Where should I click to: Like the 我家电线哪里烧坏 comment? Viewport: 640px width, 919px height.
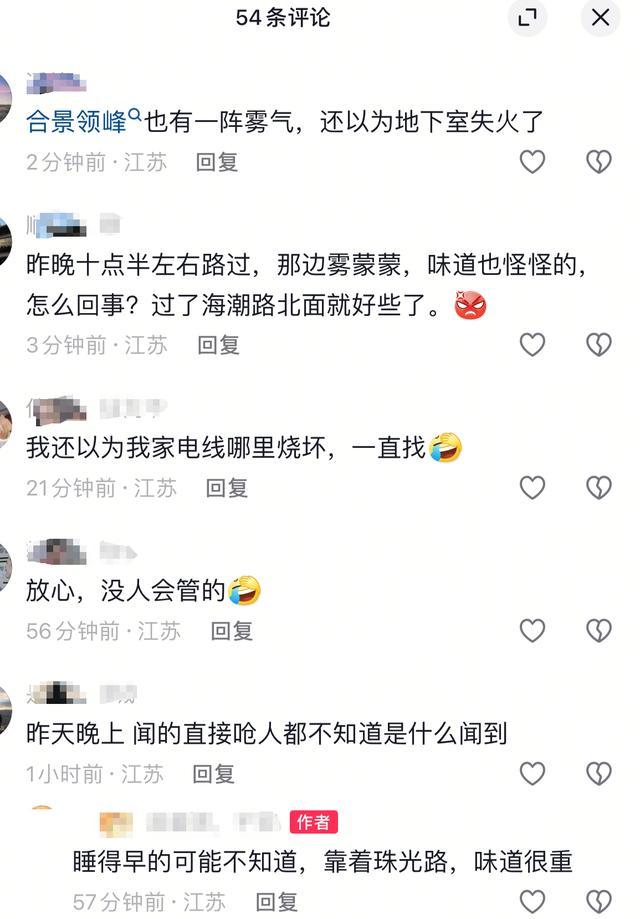(x=532, y=488)
